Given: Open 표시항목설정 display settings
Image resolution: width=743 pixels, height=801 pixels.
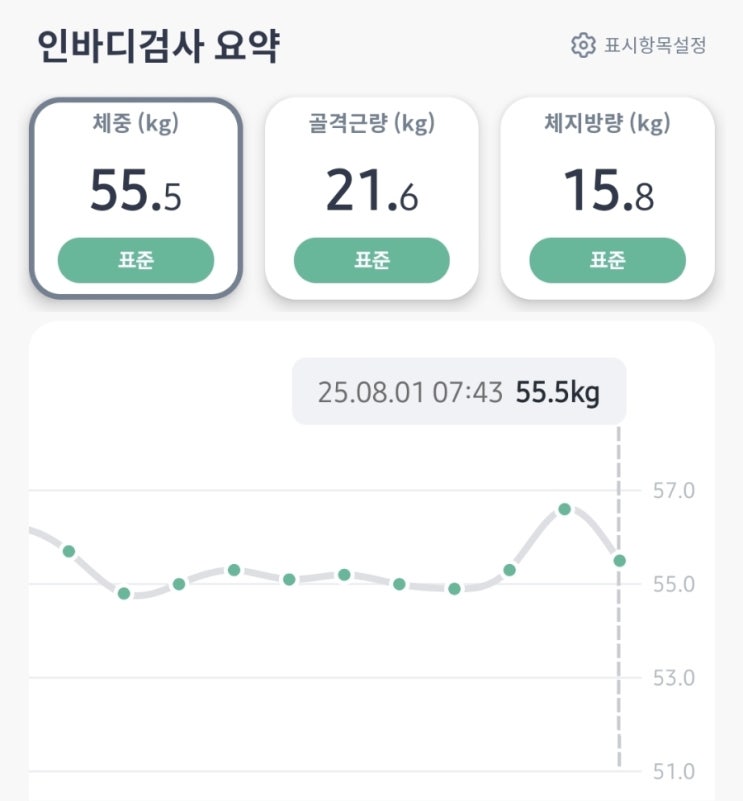Looking at the screenshot, I should (638, 45).
